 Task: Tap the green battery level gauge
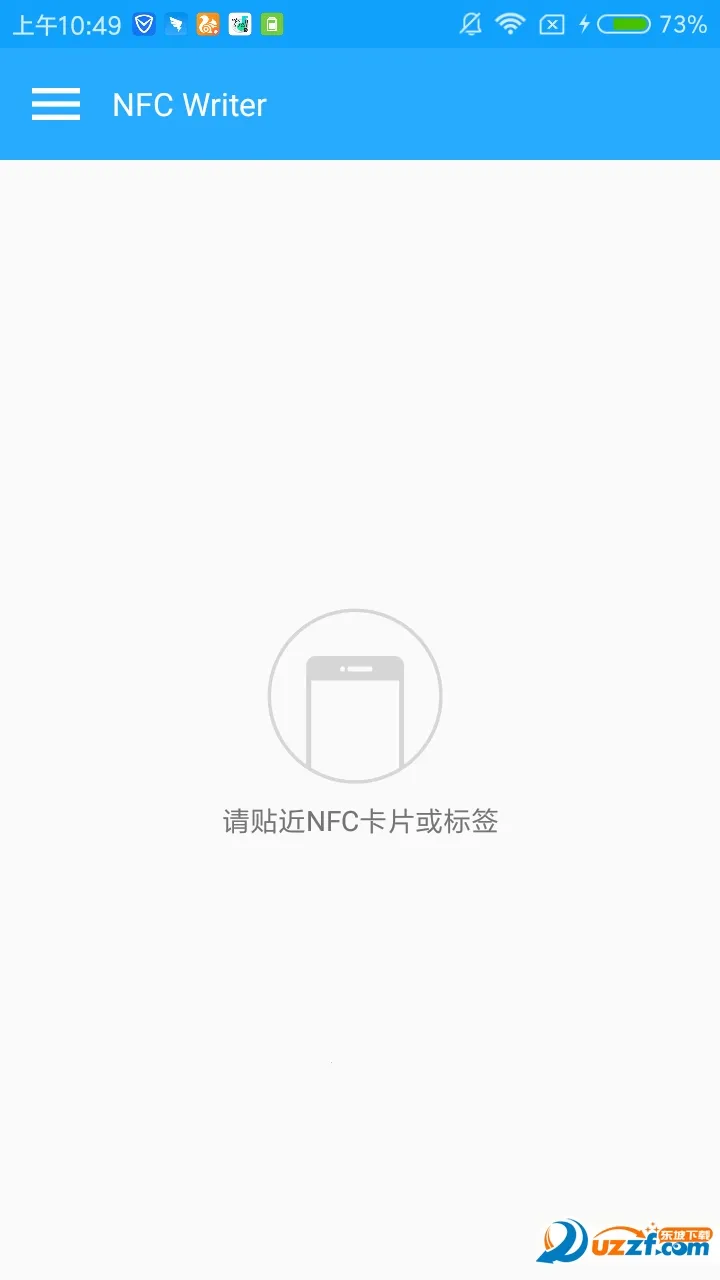click(x=625, y=22)
